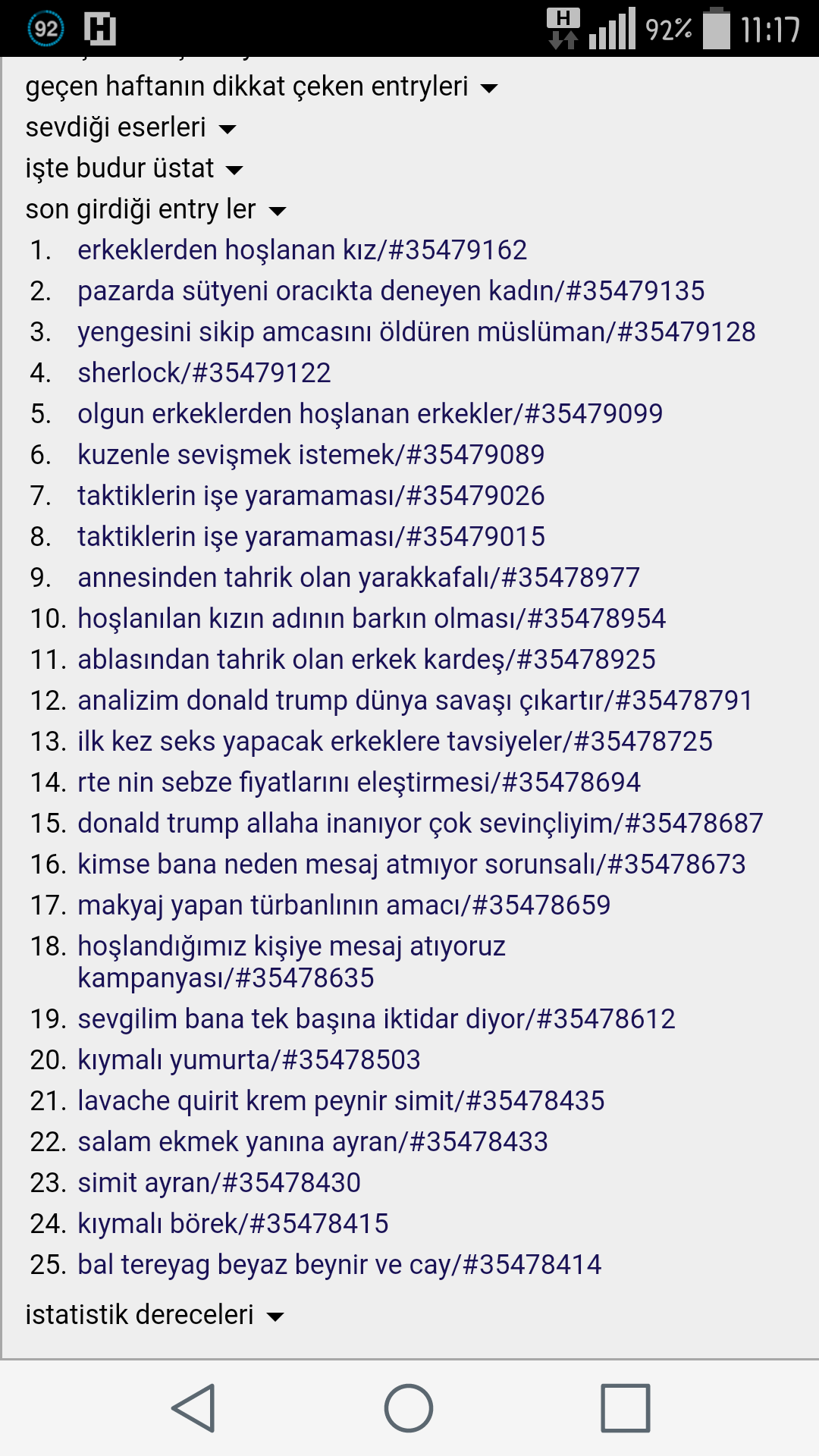Open kıymalı yumurta/#35478503 entry
The width and height of the screenshot is (819, 1456).
[249, 1060]
